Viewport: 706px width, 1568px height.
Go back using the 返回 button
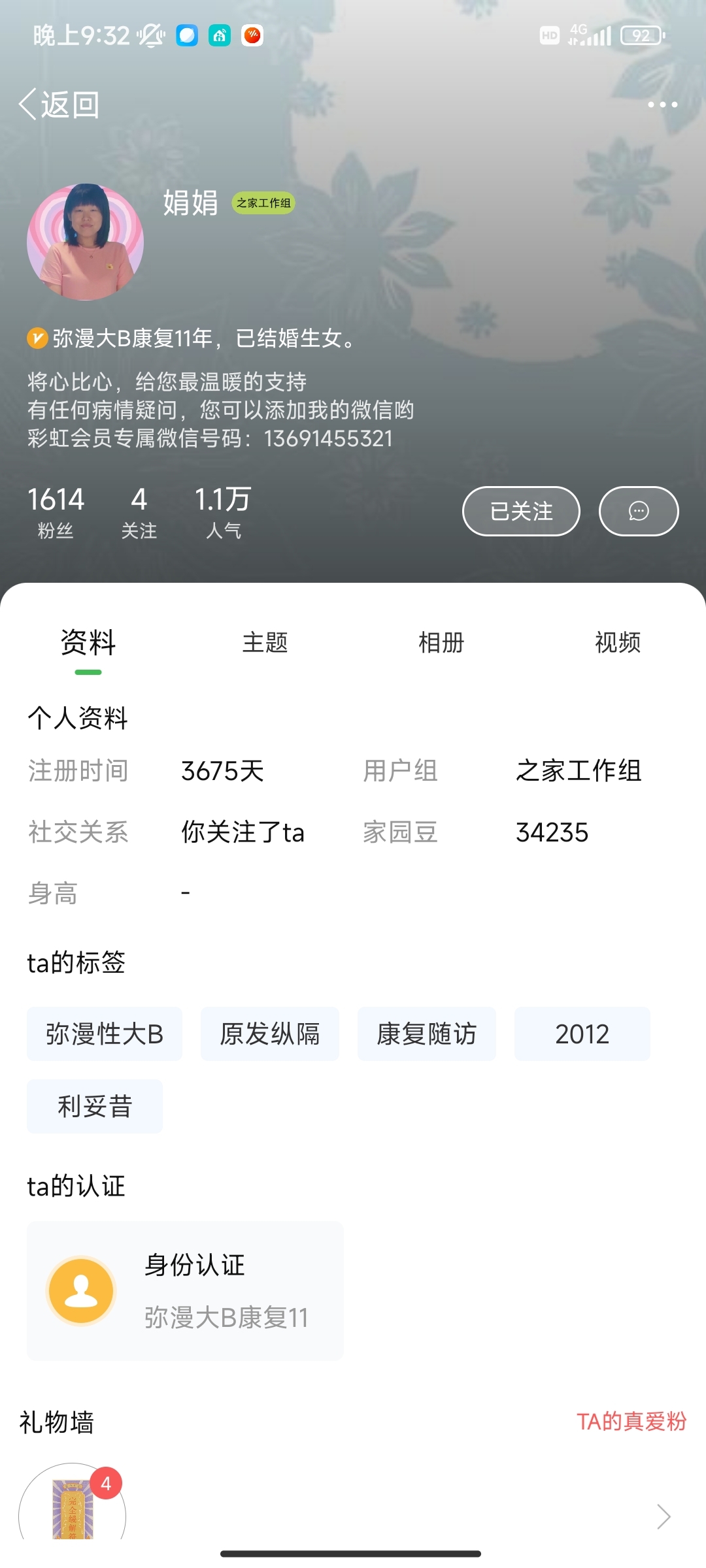(x=59, y=105)
